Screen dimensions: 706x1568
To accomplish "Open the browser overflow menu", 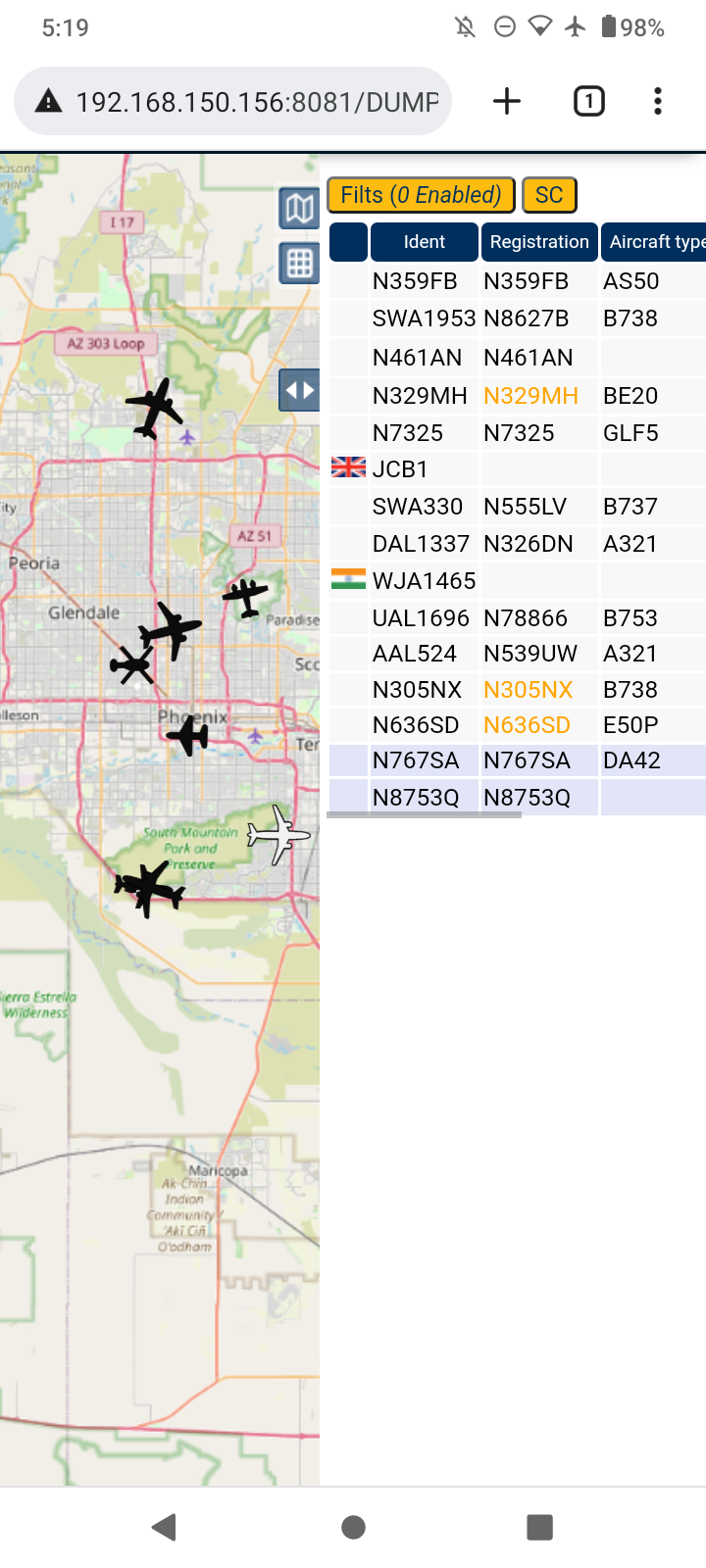I will point(658,101).
